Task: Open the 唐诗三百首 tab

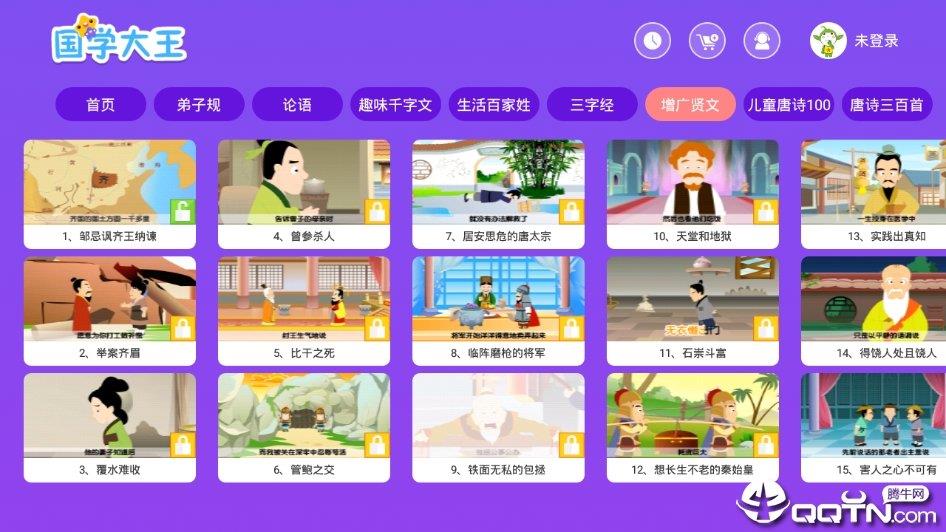Action: point(886,104)
